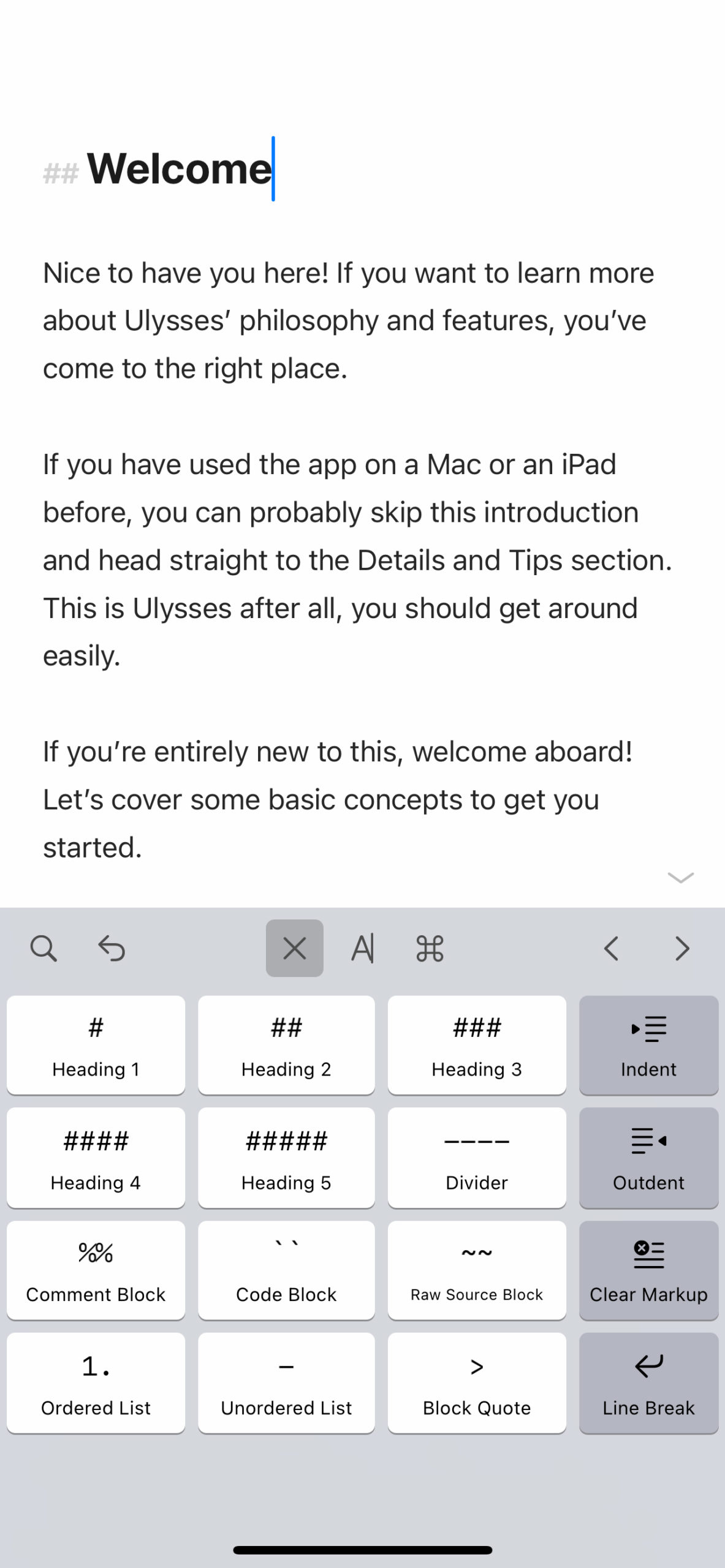The image size is (725, 1568).
Task: Start an Ordered List
Action: 96,1383
